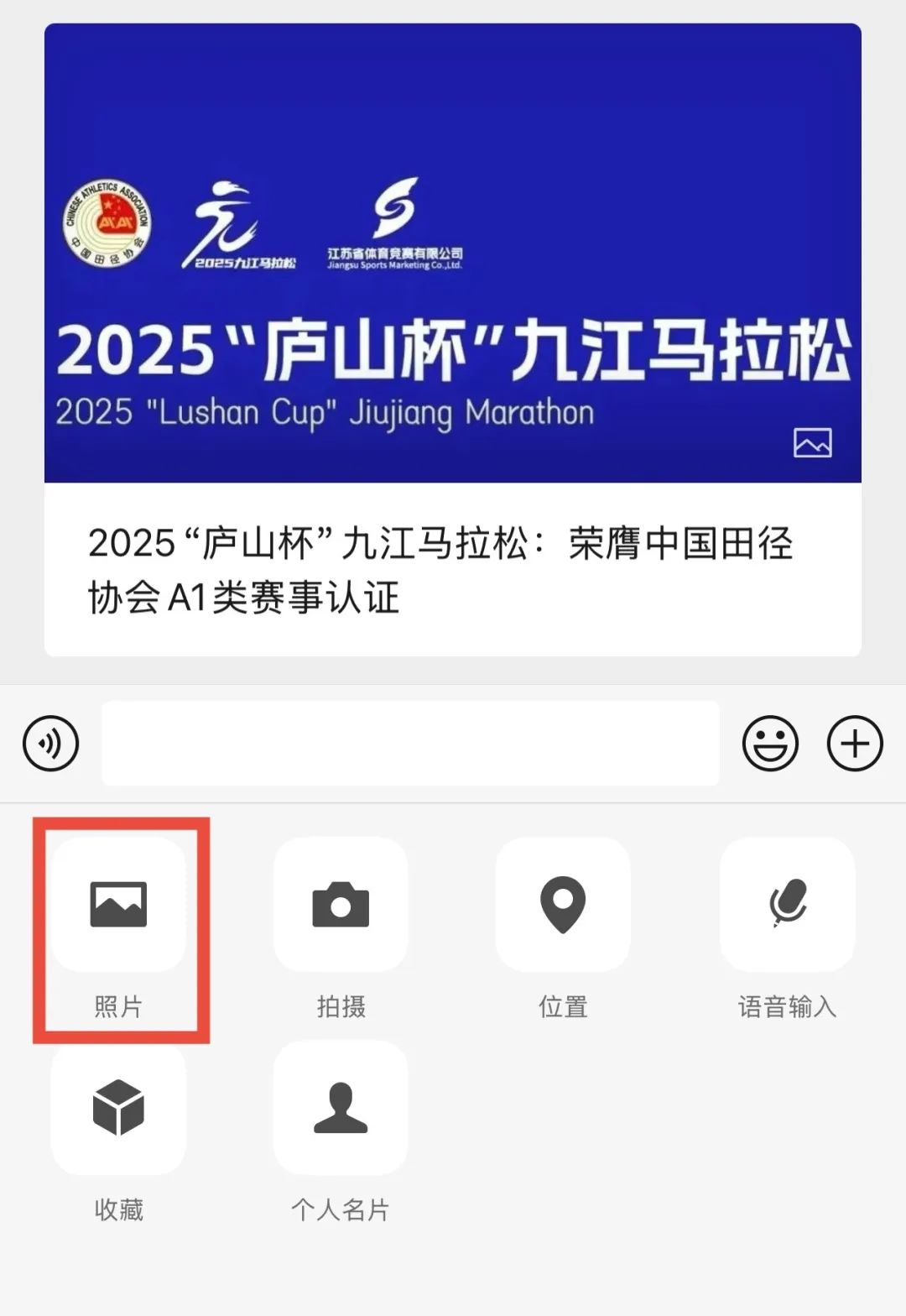Tap the message text field
Screen dimensions: 906x1316
(x=410, y=744)
